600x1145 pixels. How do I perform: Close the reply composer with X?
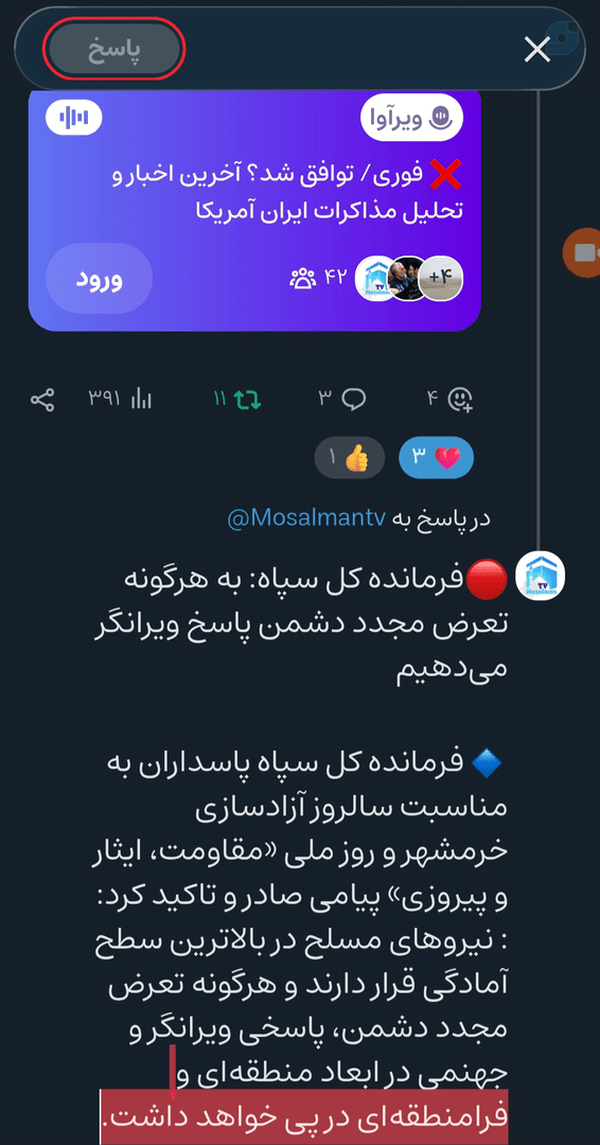coord(537,50)
